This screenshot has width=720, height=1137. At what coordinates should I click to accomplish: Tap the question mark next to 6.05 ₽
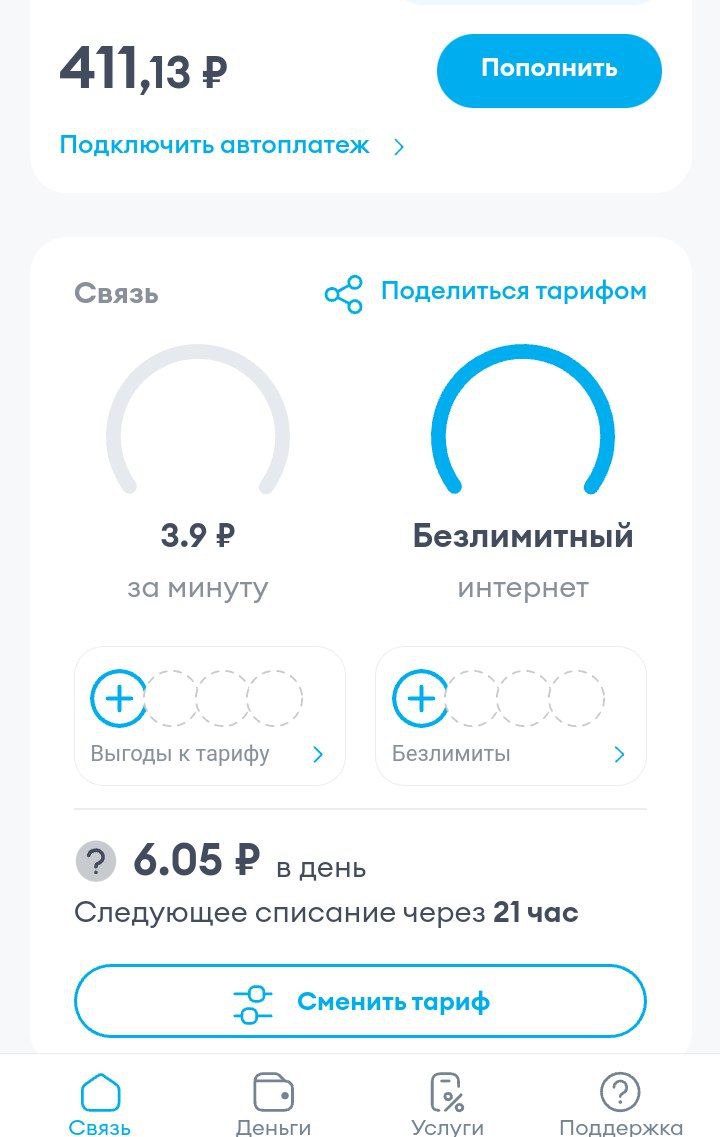click(x=96, y=861)
